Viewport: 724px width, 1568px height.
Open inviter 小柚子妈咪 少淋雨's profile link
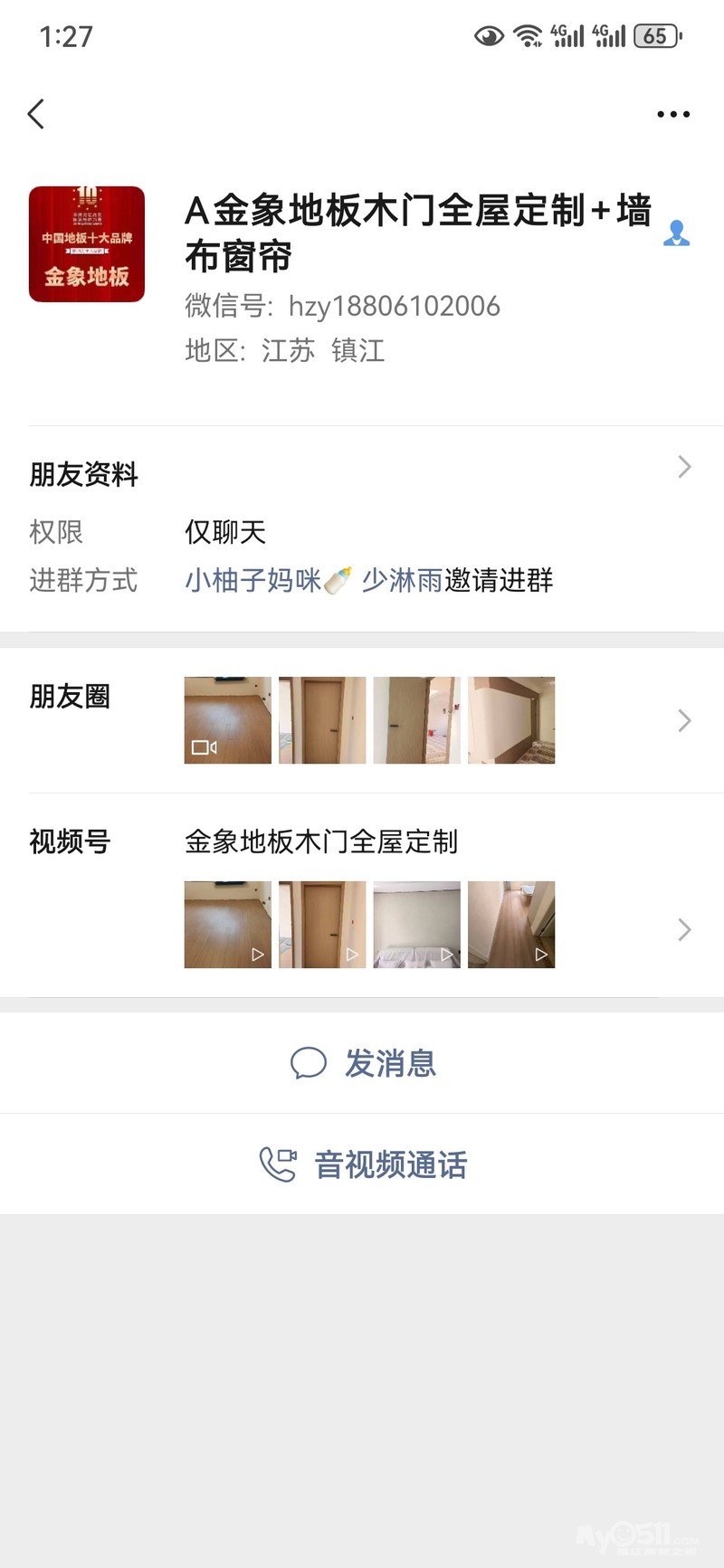click(313, 580)
